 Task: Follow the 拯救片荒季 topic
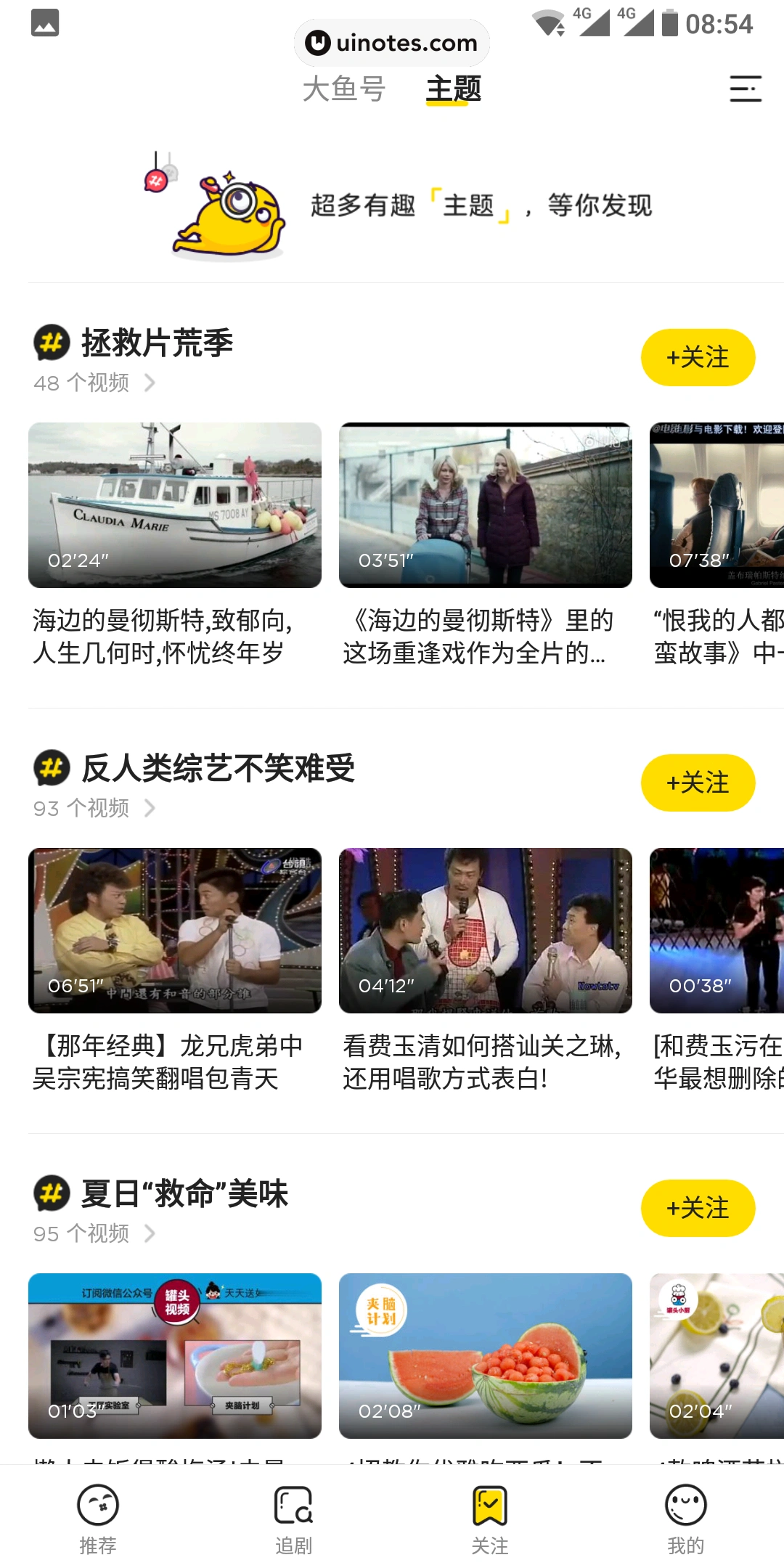[698, 357]
